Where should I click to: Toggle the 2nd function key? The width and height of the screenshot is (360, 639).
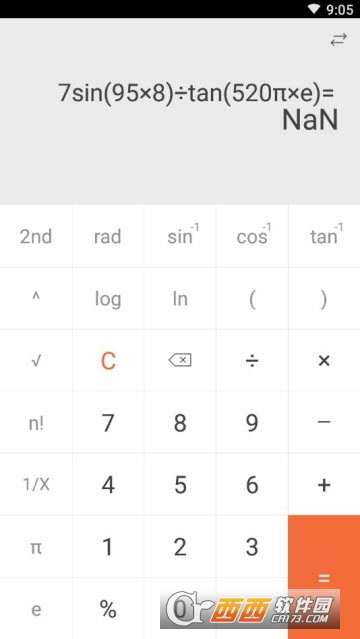click(36, 236)
